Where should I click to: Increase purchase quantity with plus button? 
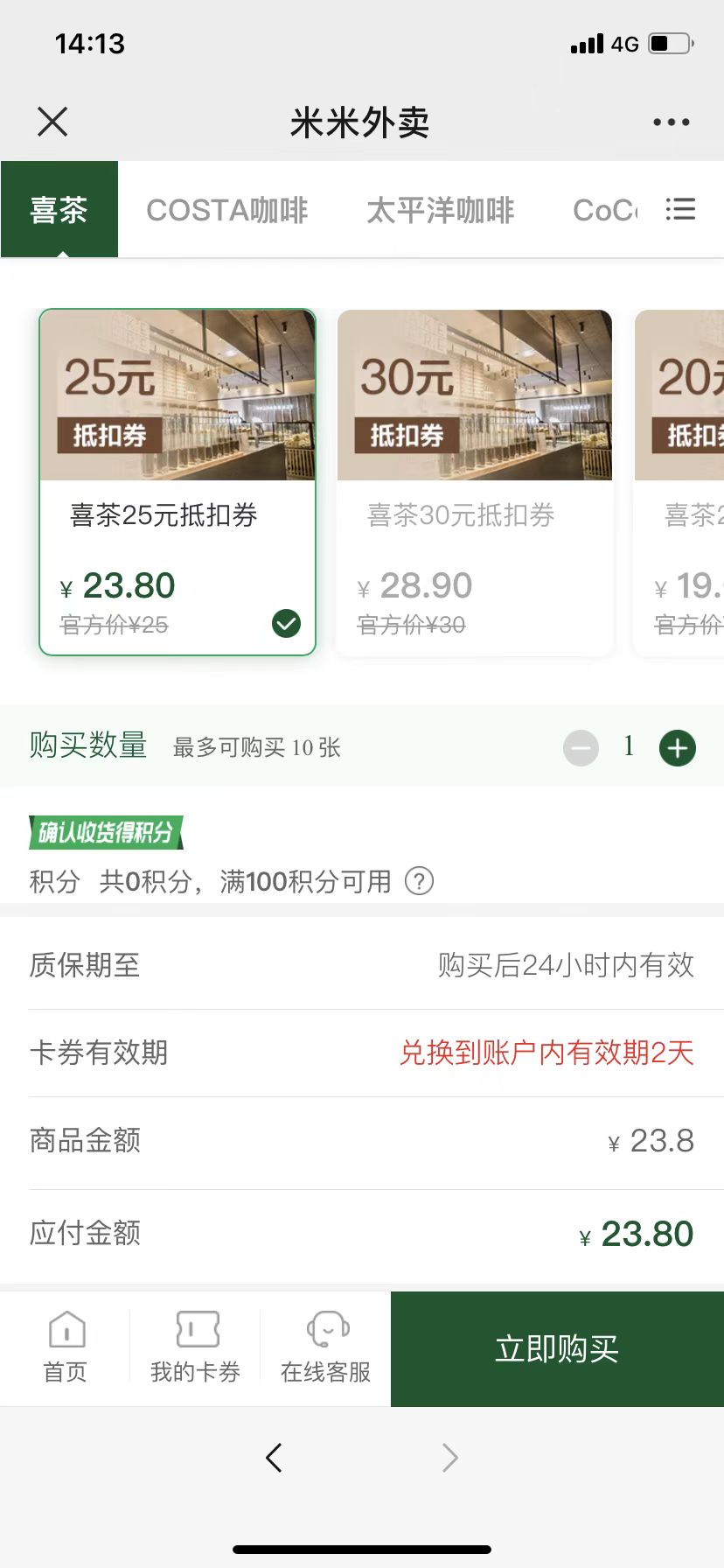677,748
